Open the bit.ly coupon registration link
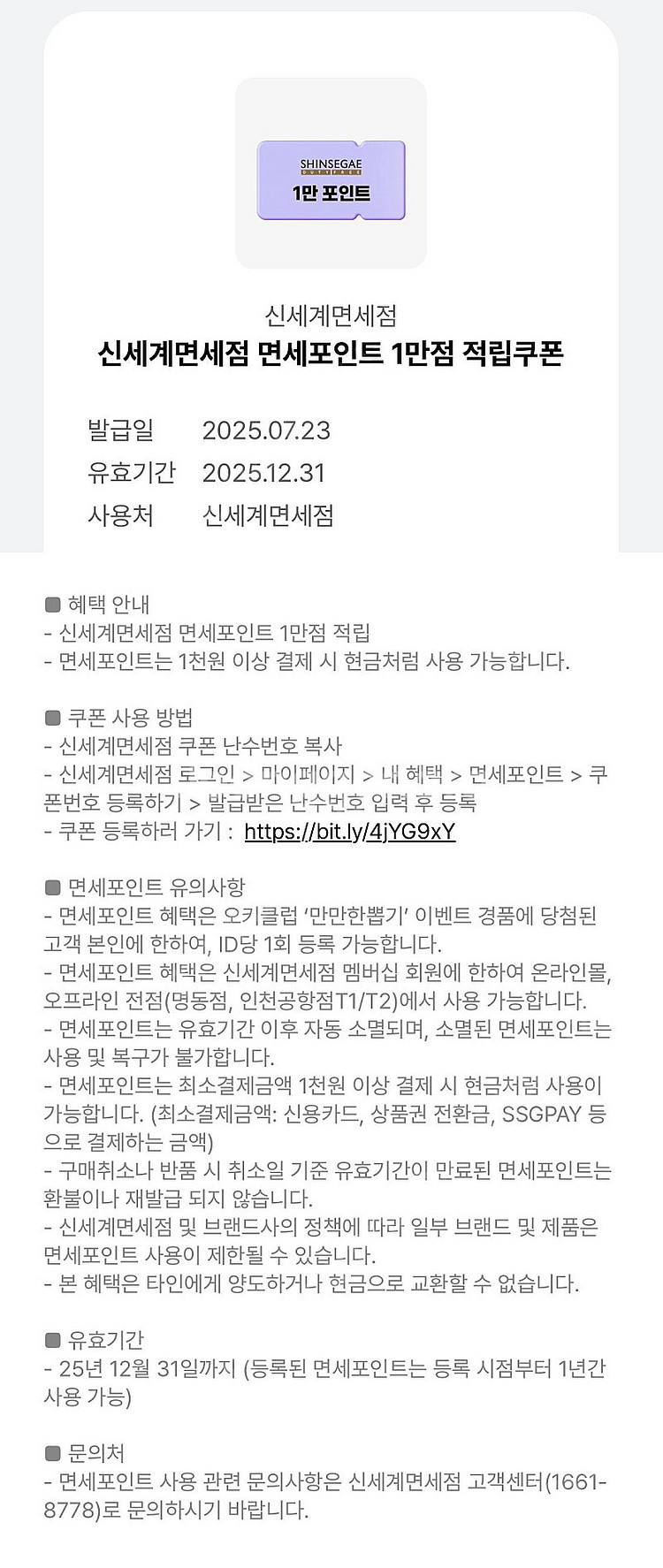Viewport: 663px width, 1568px height. coord(349,832)
